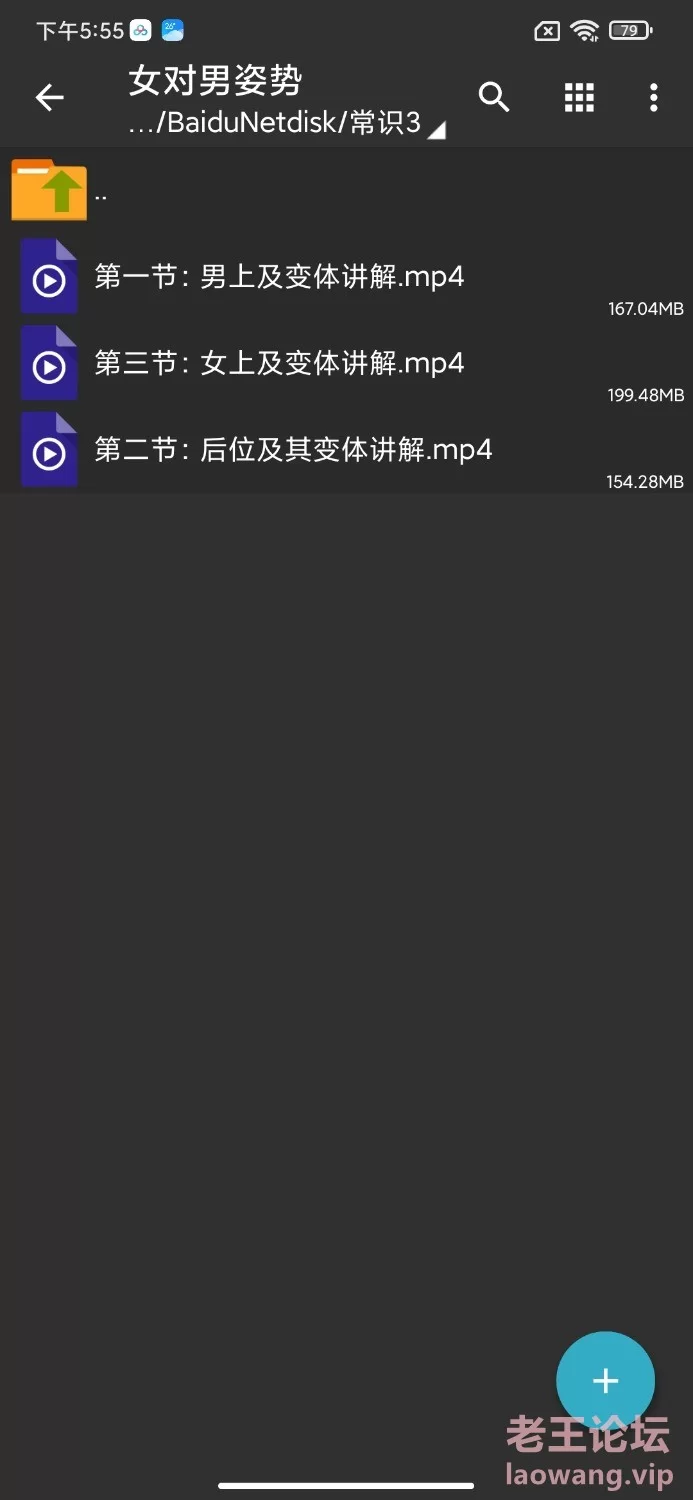693x1500 pixels.
Task: Tap the floating plus add button
Action: click(605, 1381)
